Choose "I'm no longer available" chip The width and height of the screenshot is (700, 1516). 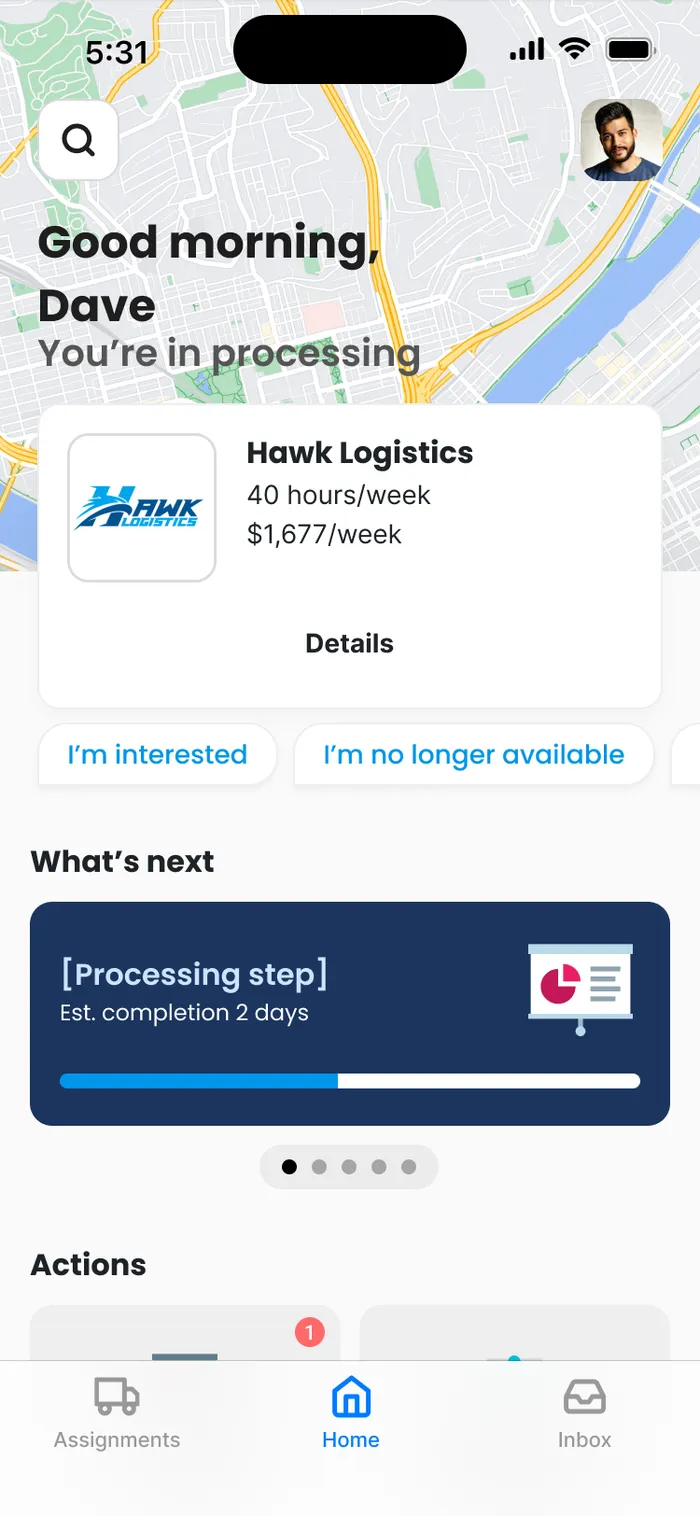(473, 754)
